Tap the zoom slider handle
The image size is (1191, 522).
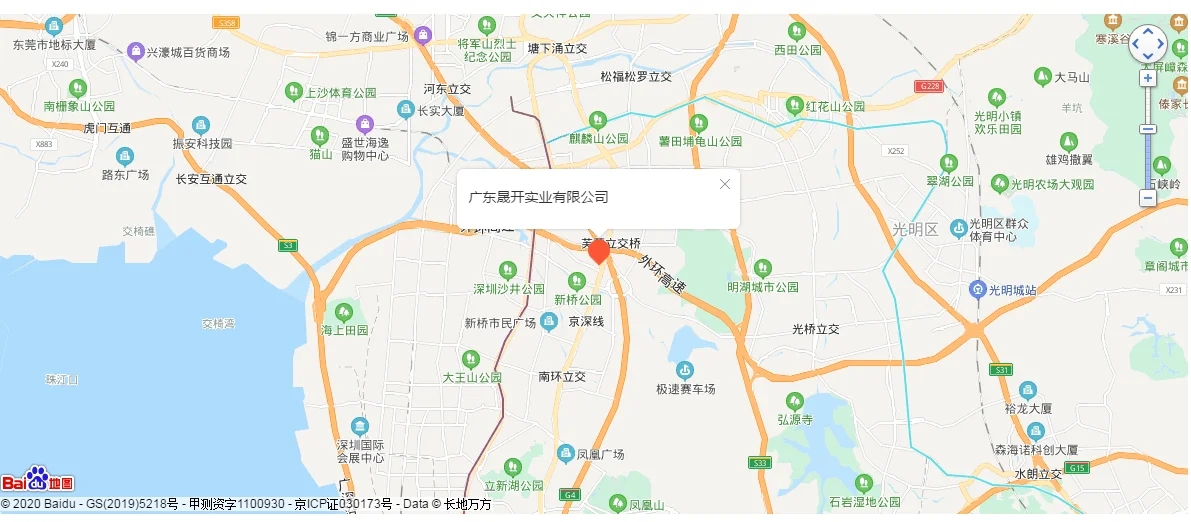tap(1148, 129)
